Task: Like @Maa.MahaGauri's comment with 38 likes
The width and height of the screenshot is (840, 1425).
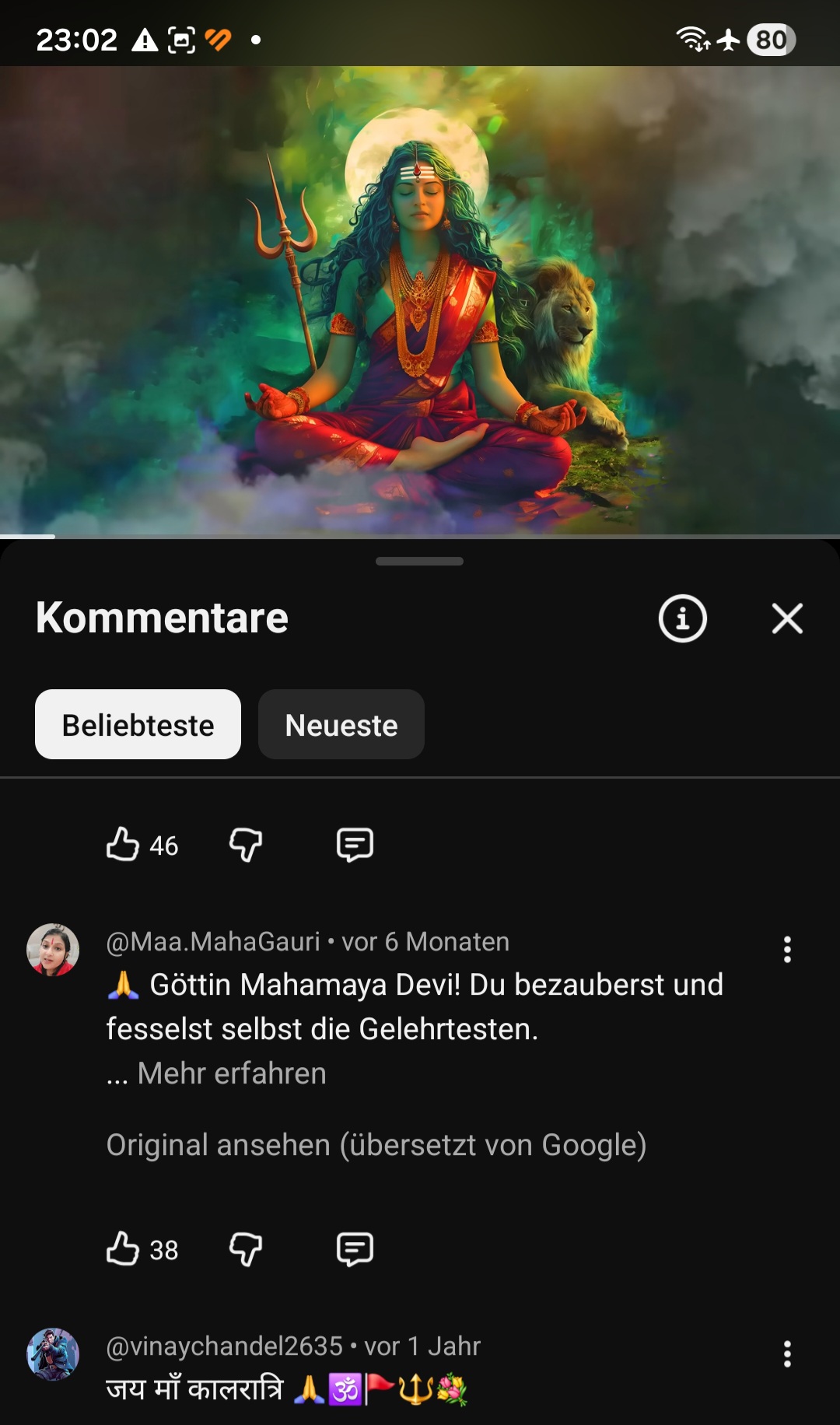Action: [123, 1248]
